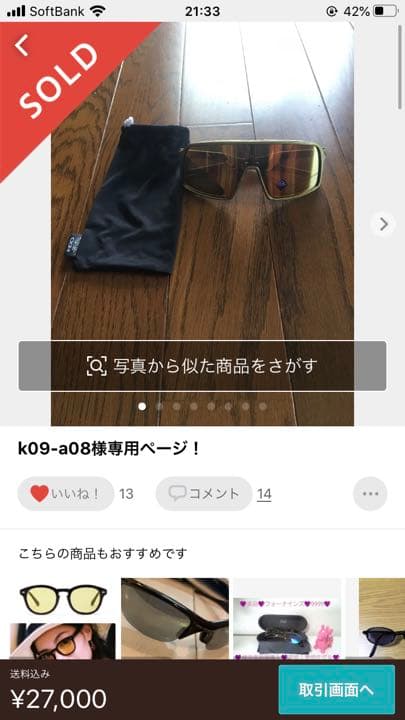The height and width of the screenshot is (720, 405).
Task: Open the underlined 14 comments count
Action: point(264,494)
